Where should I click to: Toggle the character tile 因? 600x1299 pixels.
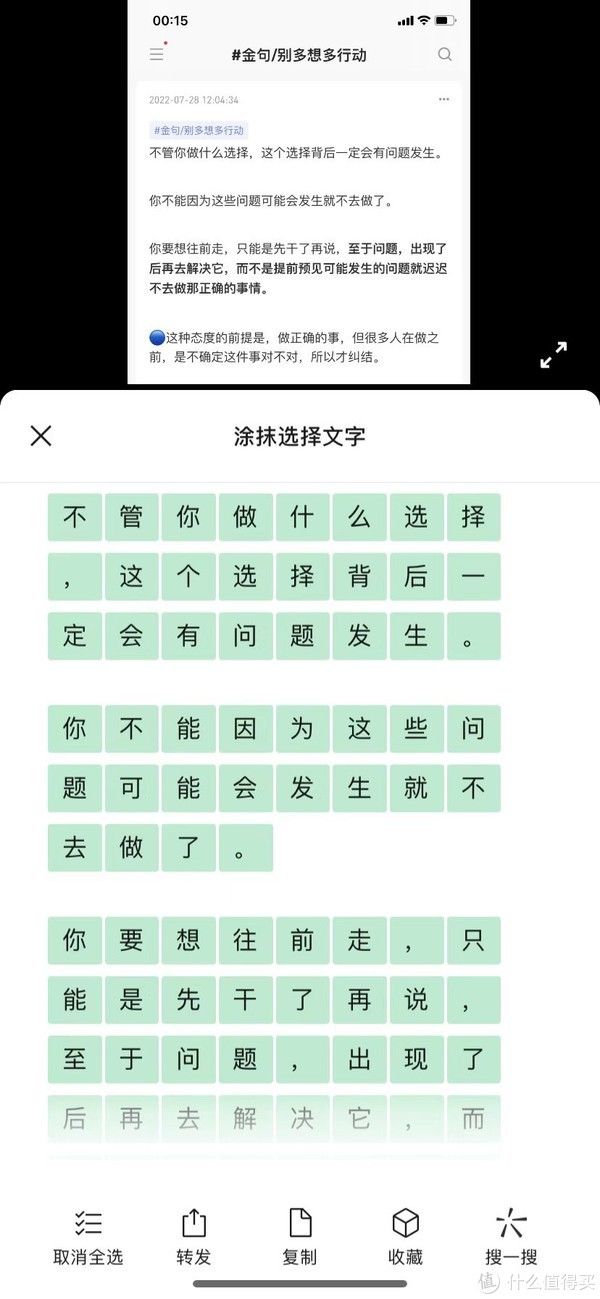tap(245, 728)
